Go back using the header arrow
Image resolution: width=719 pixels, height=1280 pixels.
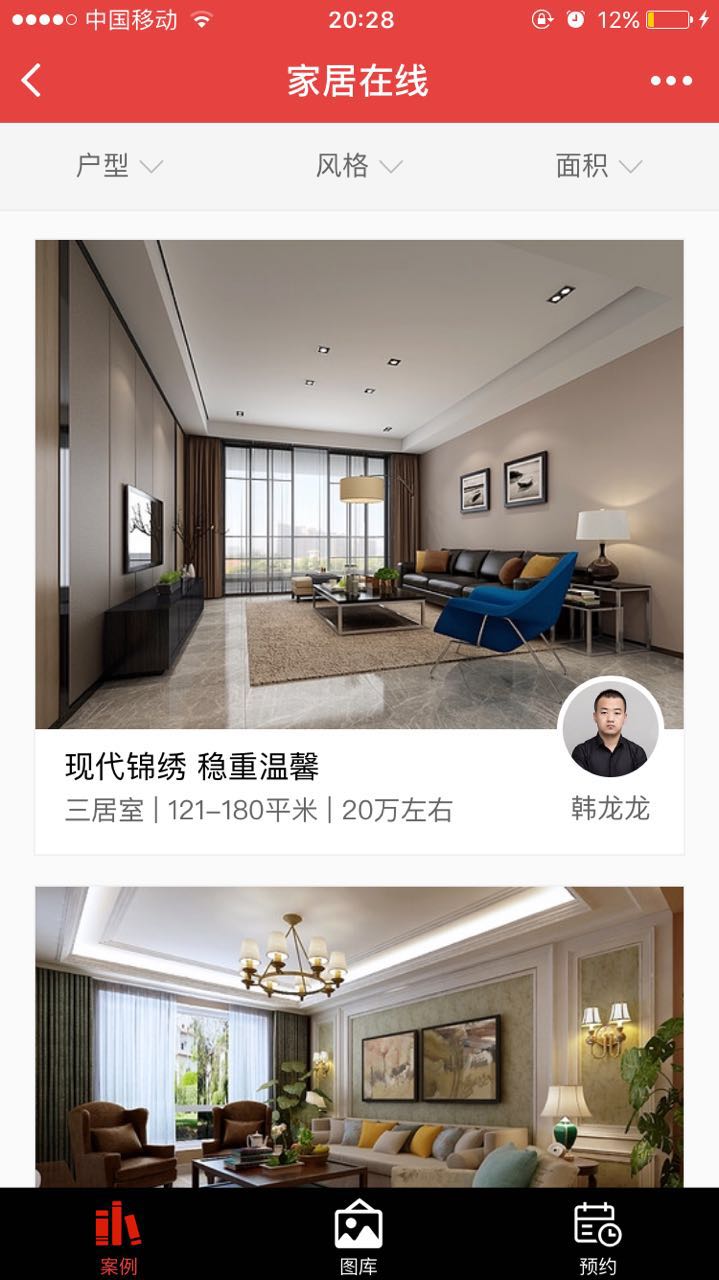tap(31, 81)
